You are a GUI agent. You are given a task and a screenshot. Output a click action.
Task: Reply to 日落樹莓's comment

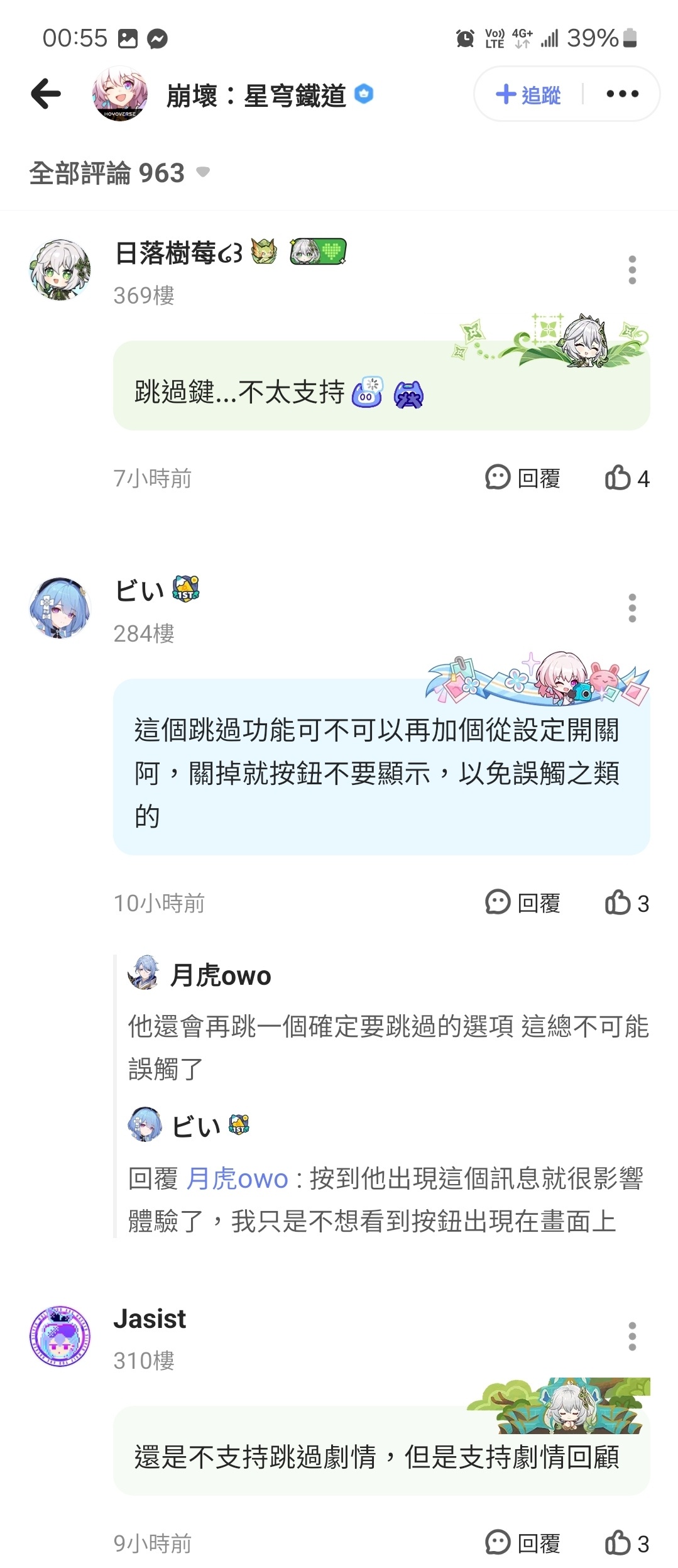(523, 478)
